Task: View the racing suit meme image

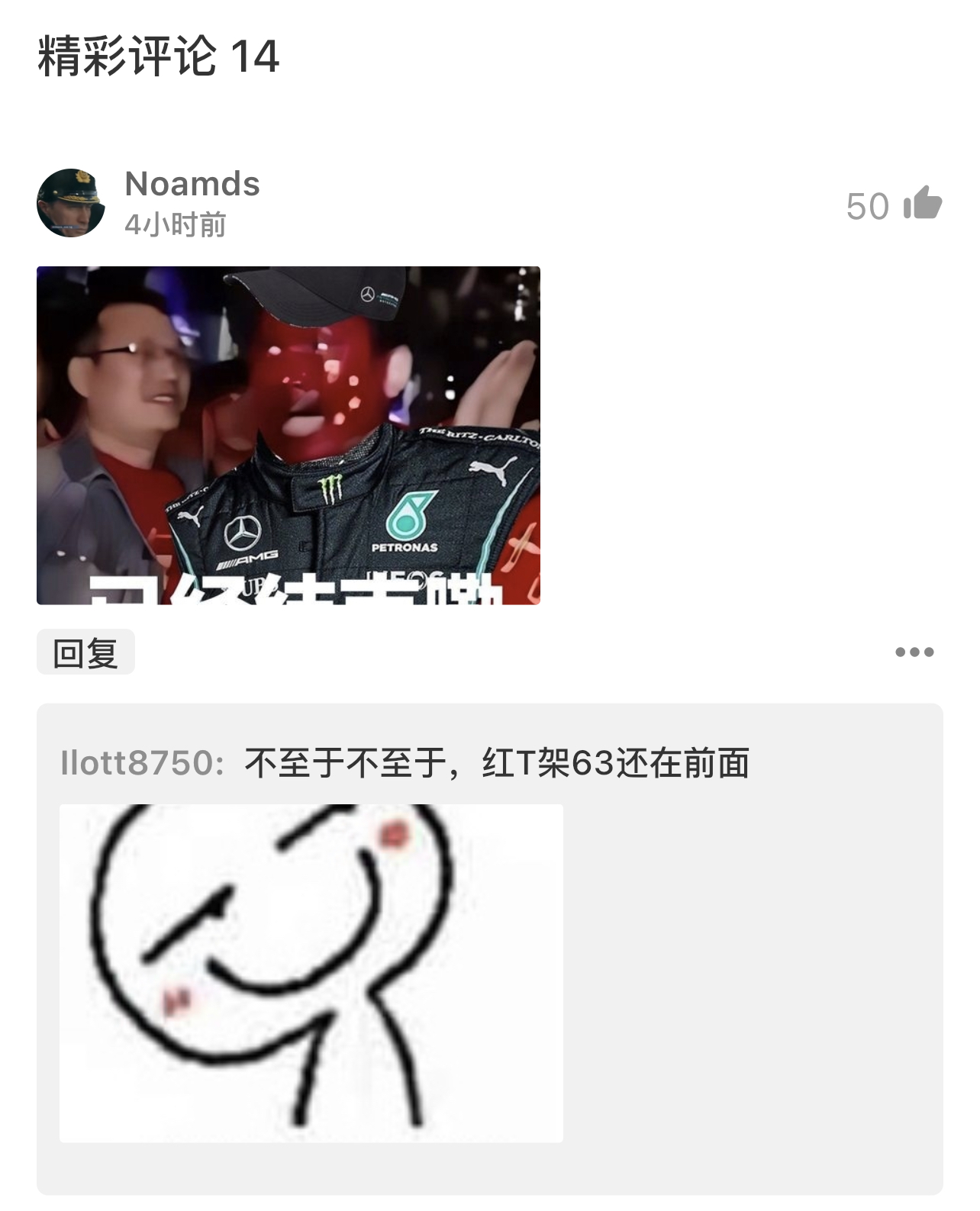Action: (288, 435)
